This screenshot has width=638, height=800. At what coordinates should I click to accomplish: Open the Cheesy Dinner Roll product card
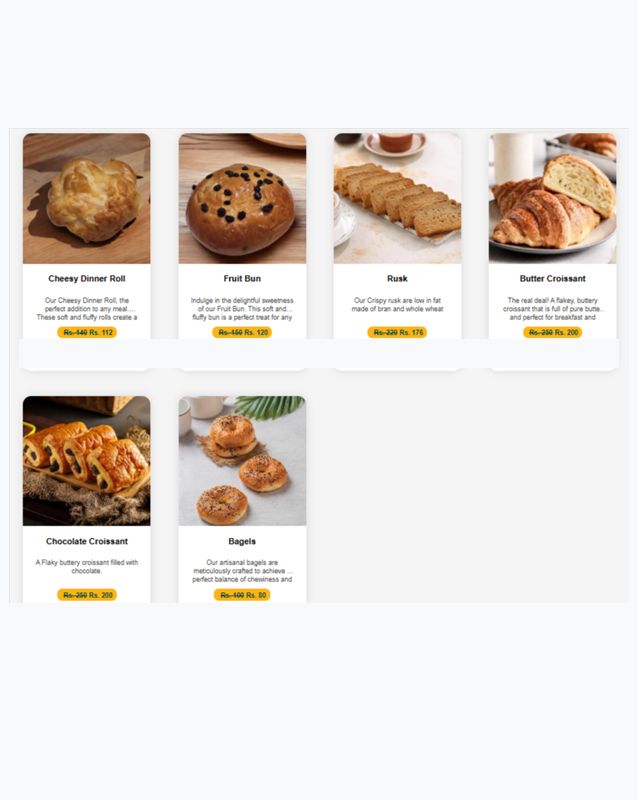87,200
